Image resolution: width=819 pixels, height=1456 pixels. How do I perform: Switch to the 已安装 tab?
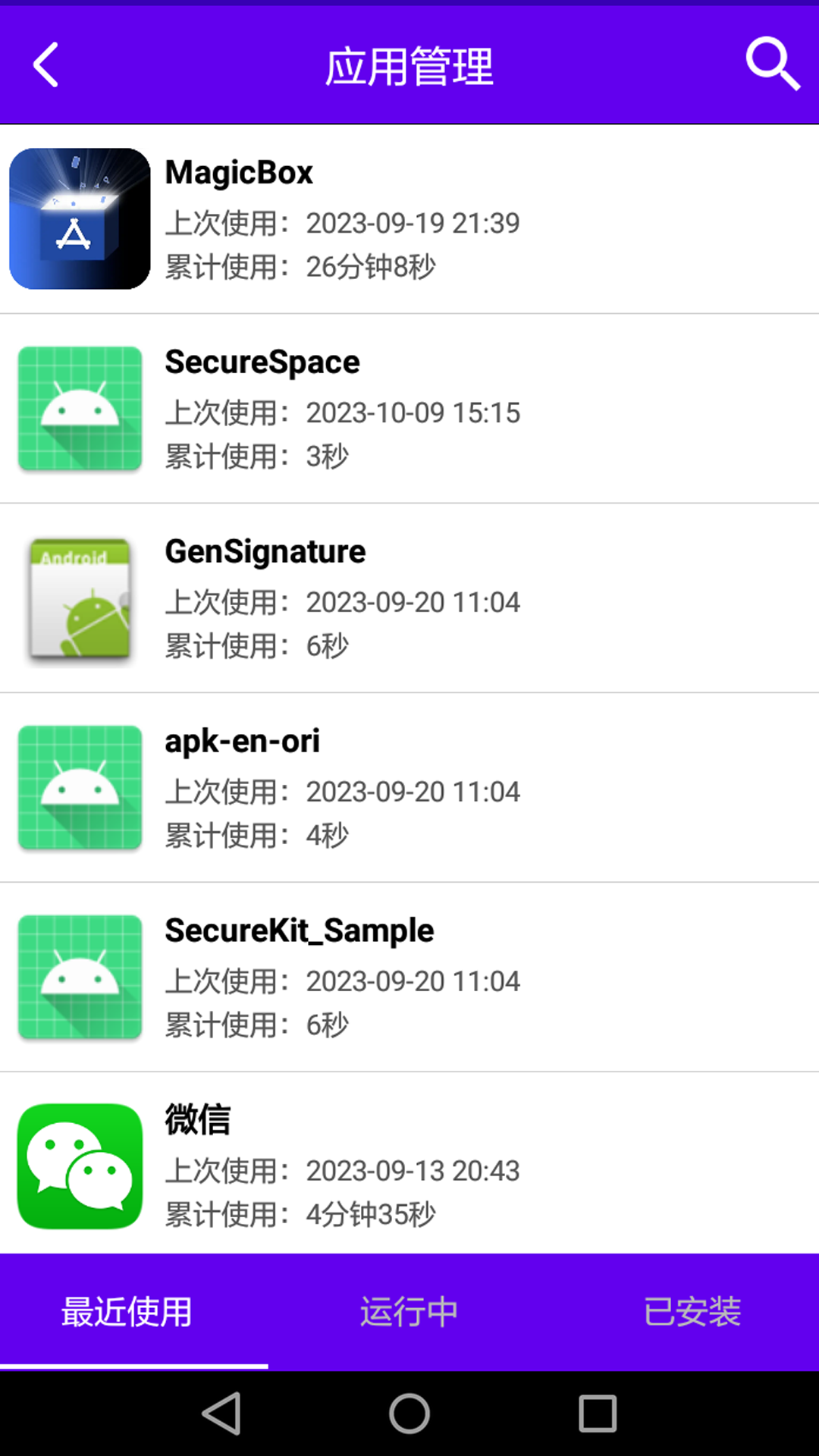tap(692, 1312)
